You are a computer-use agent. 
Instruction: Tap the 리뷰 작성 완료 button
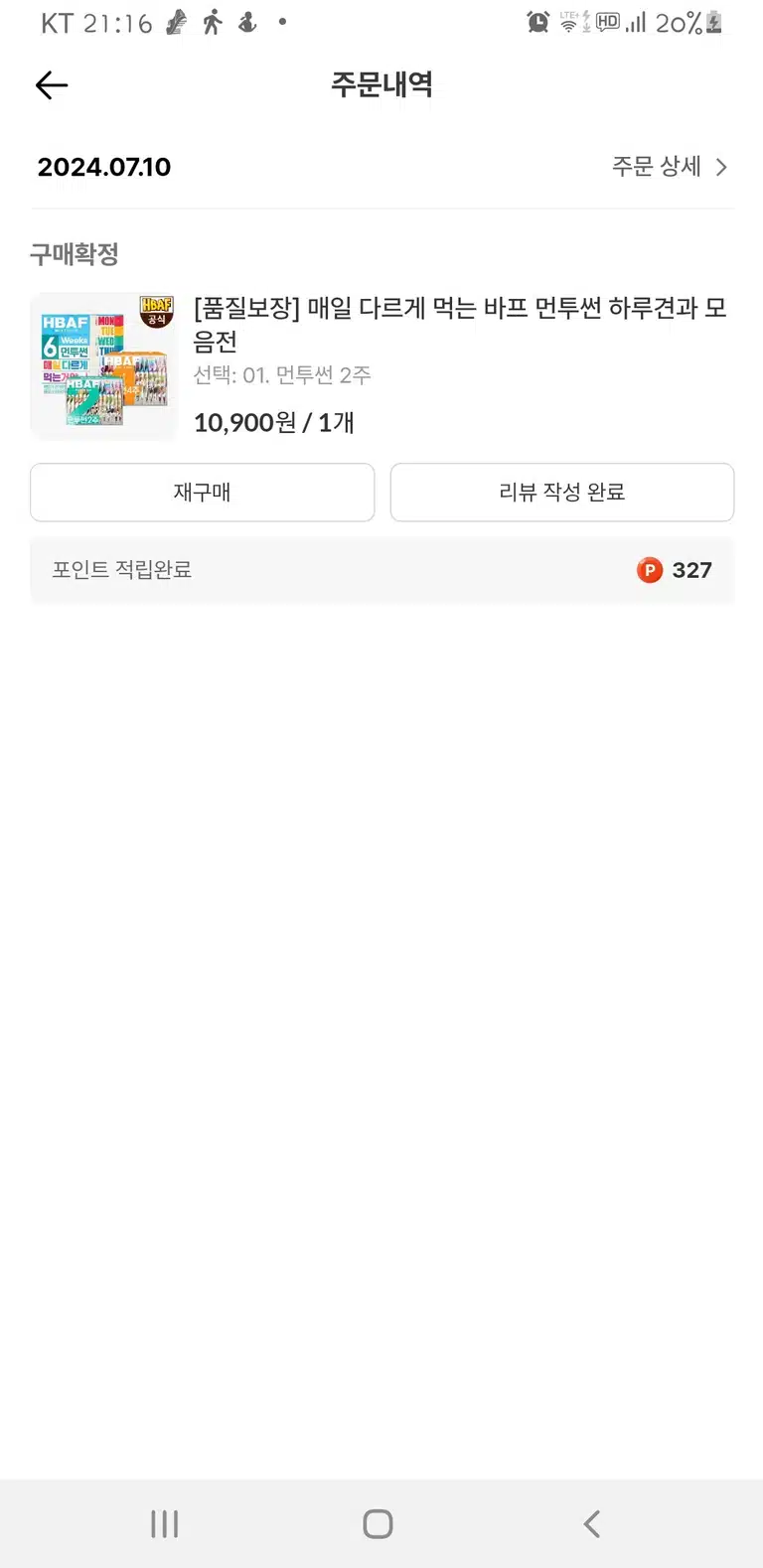pos(562,493)
